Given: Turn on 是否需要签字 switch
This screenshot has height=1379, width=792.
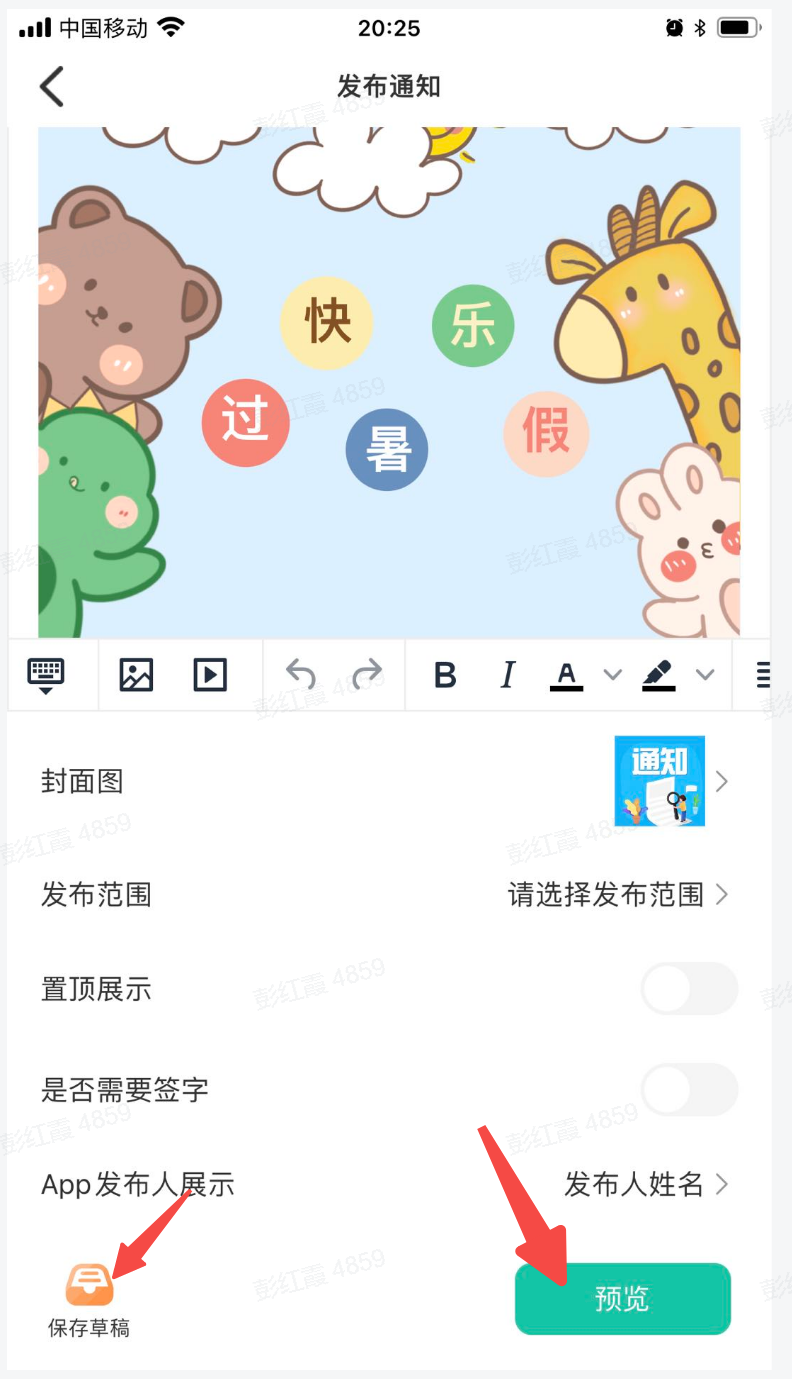Looking at the screenshot, I should 689,1089.
